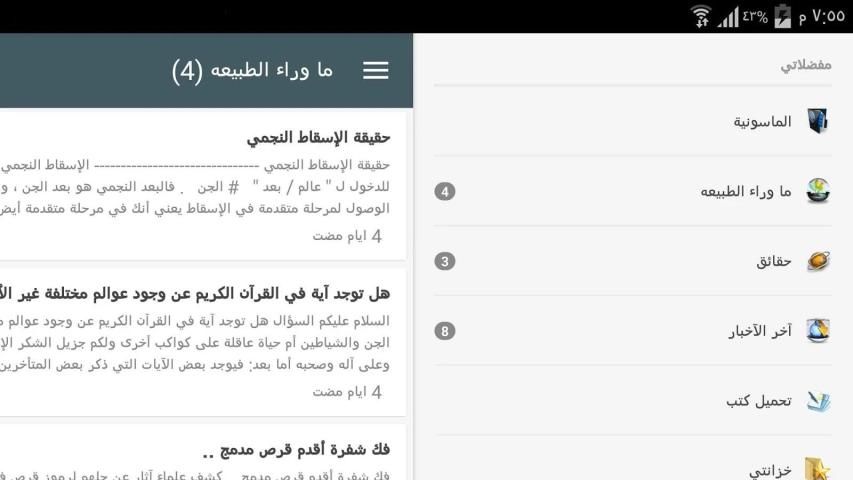Open حقائق category
This screenshot has width=853, height=480.
tap(773, 261)
